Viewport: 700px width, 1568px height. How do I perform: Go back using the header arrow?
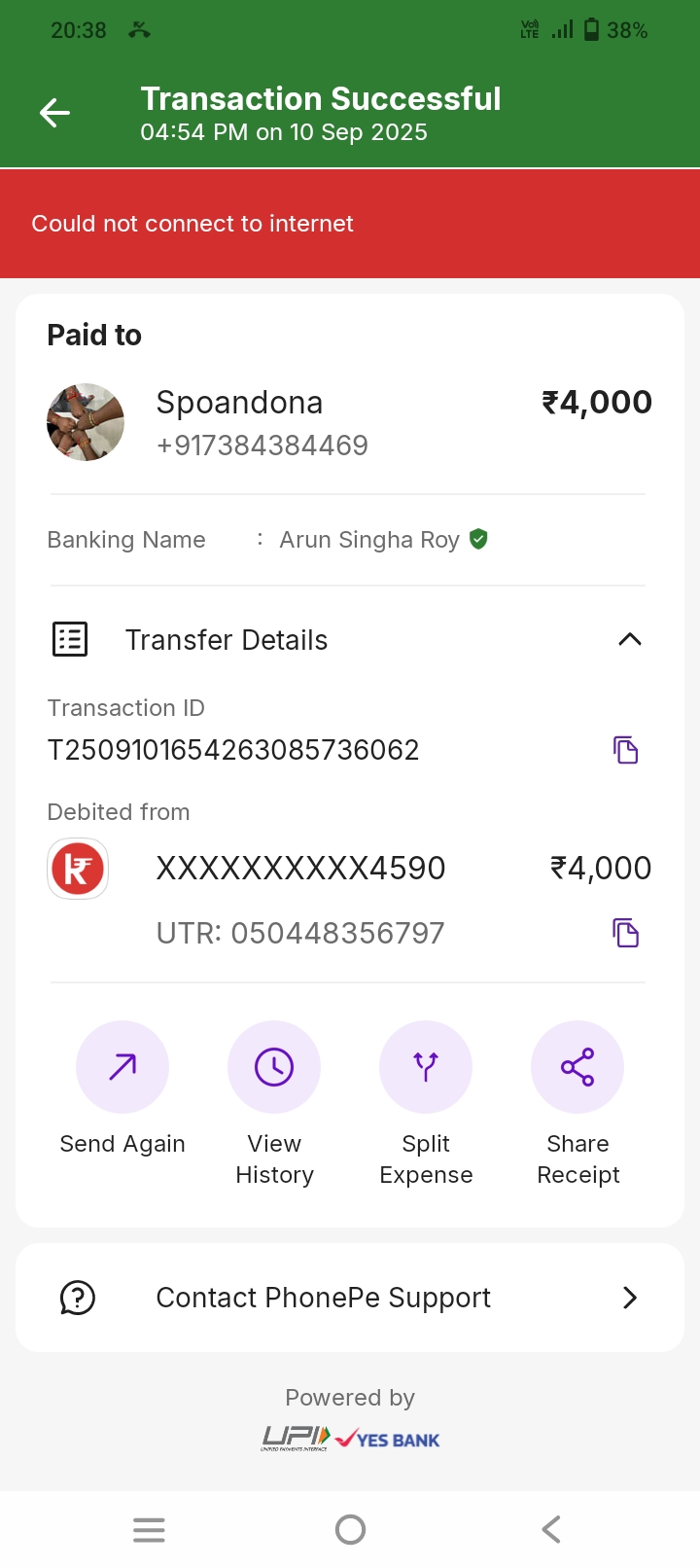click(x=54, y=113)
